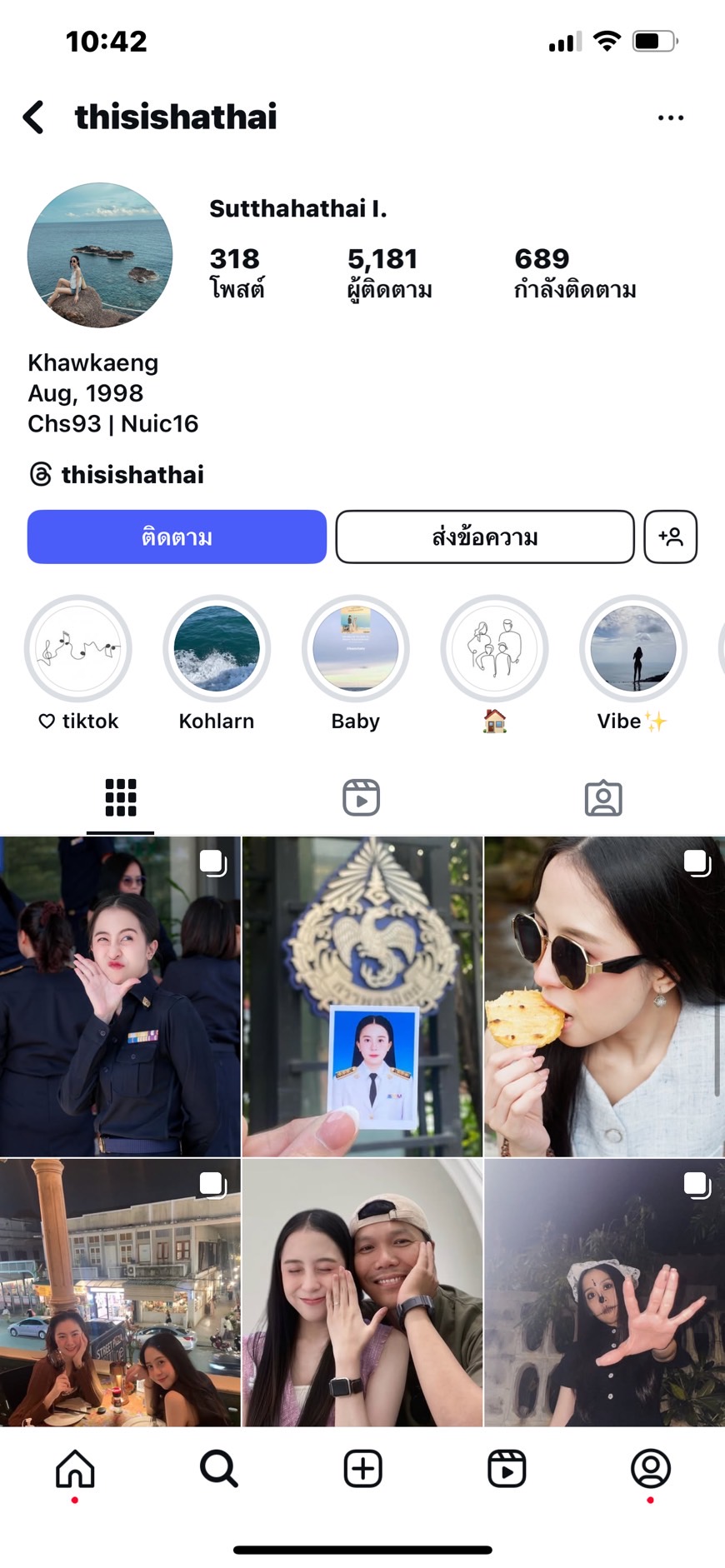
Task: Open suggested accounts add-person button
Action: coord(670,537)
